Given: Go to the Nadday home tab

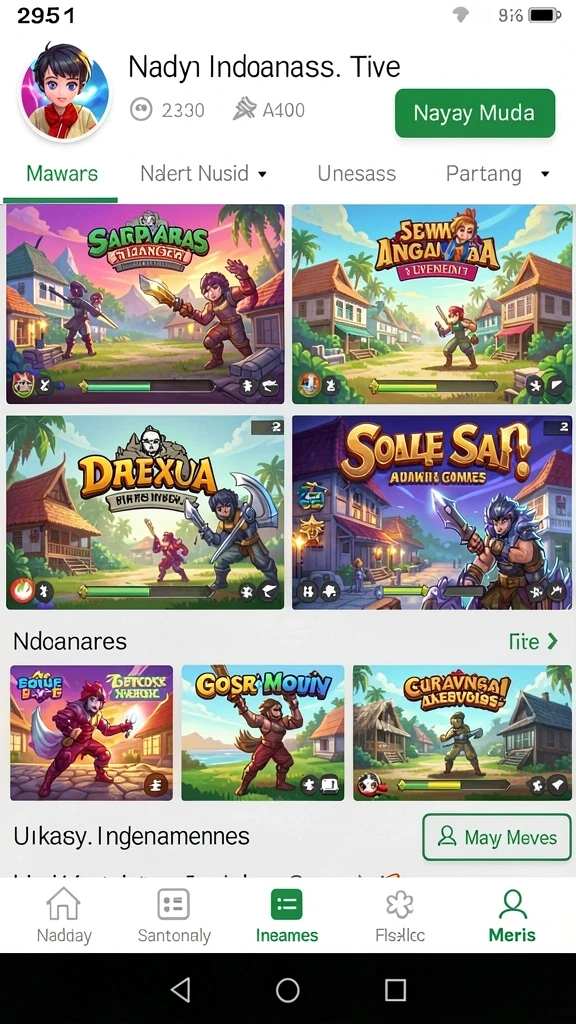Looking at the screenshot, I should click(64, 916).
